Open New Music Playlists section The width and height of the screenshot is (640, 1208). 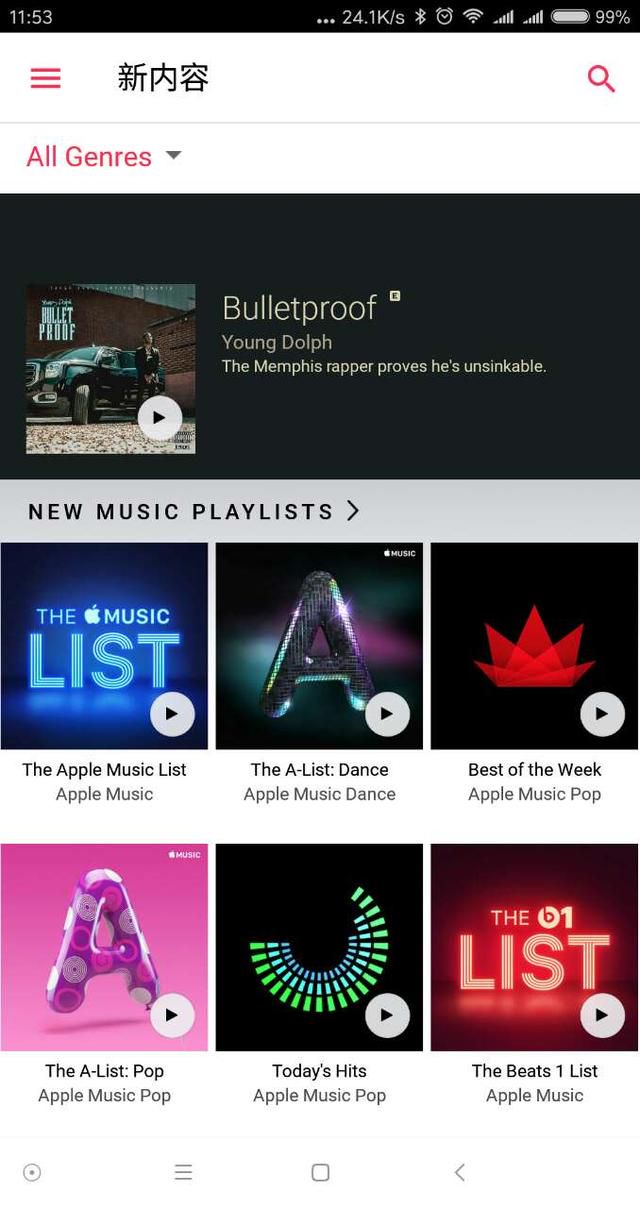(x=194, y=511)
